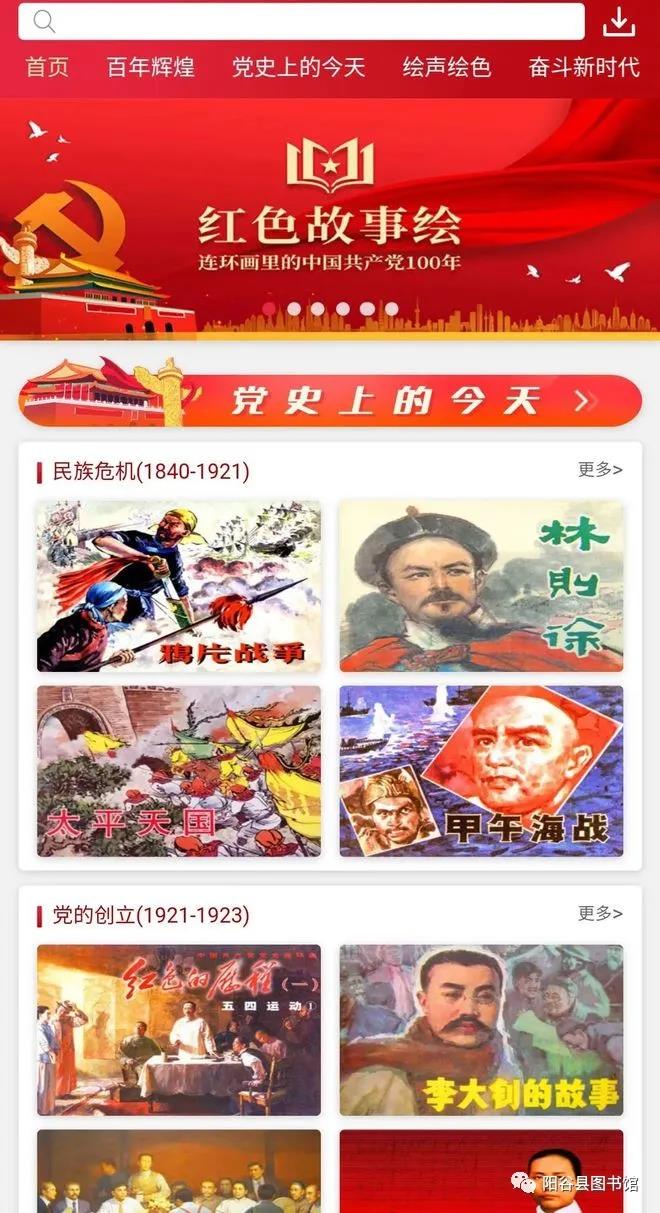Open the 鸦片战争 comic cover
Screen dimensions: 660x1213
(179, 586)
